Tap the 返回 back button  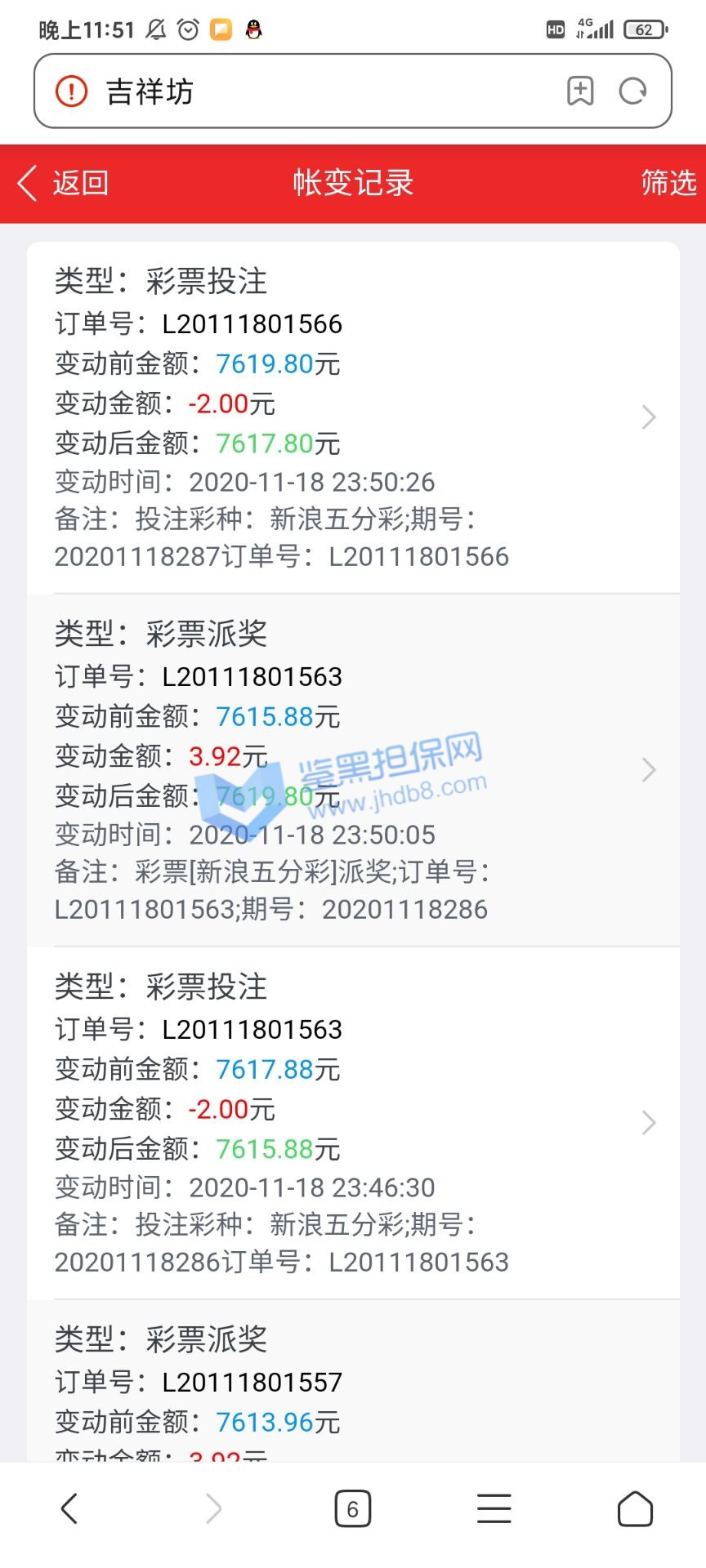pos(64,183)
